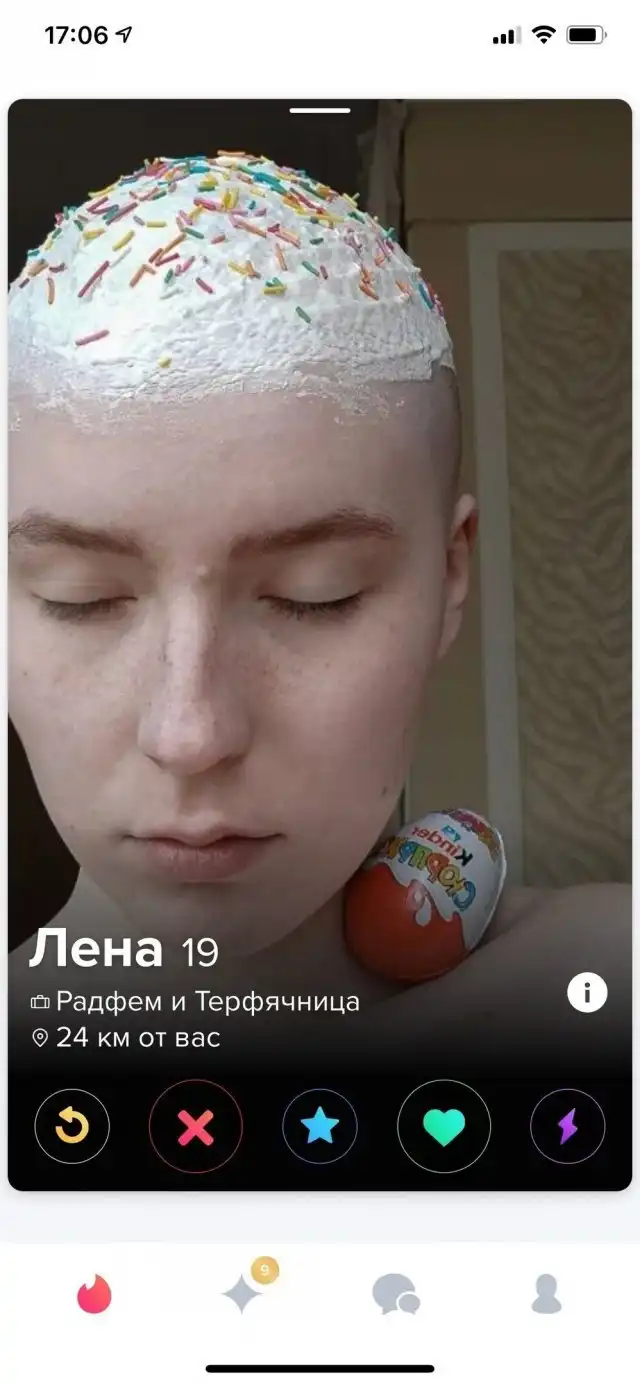
Task: Send a Super Like with the star
Action: [320, 1127]
